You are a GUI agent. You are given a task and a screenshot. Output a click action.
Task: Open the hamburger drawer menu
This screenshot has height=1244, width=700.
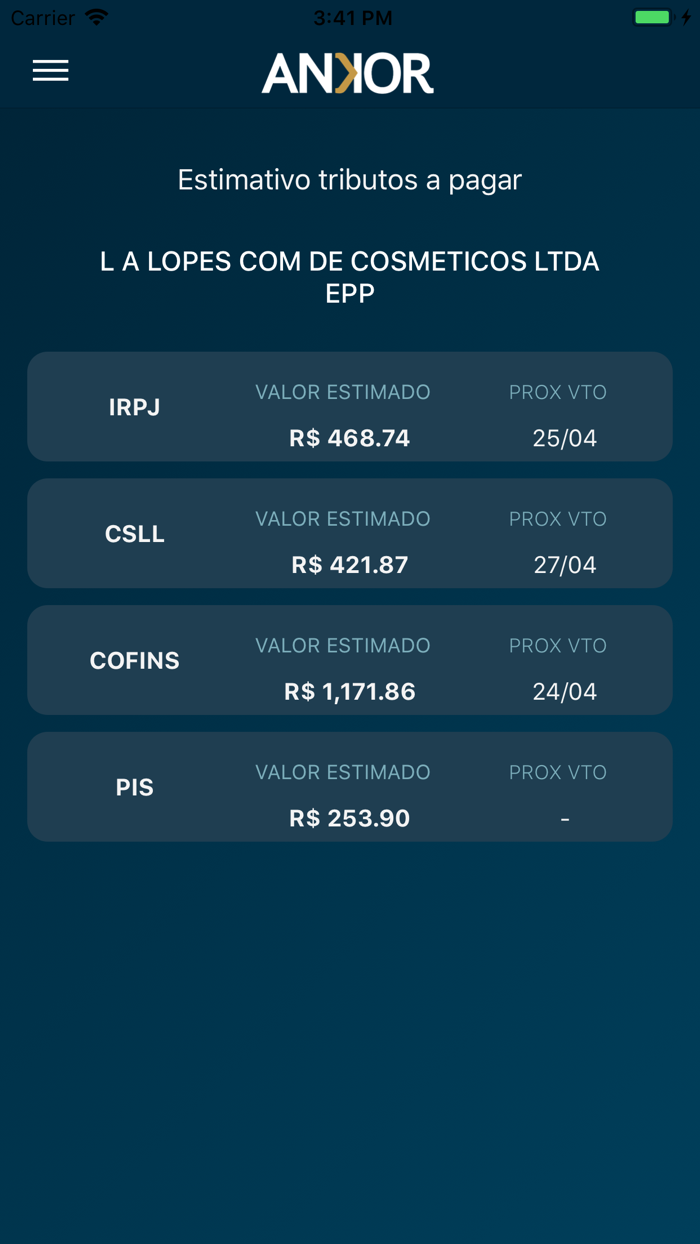coord(50,71)
